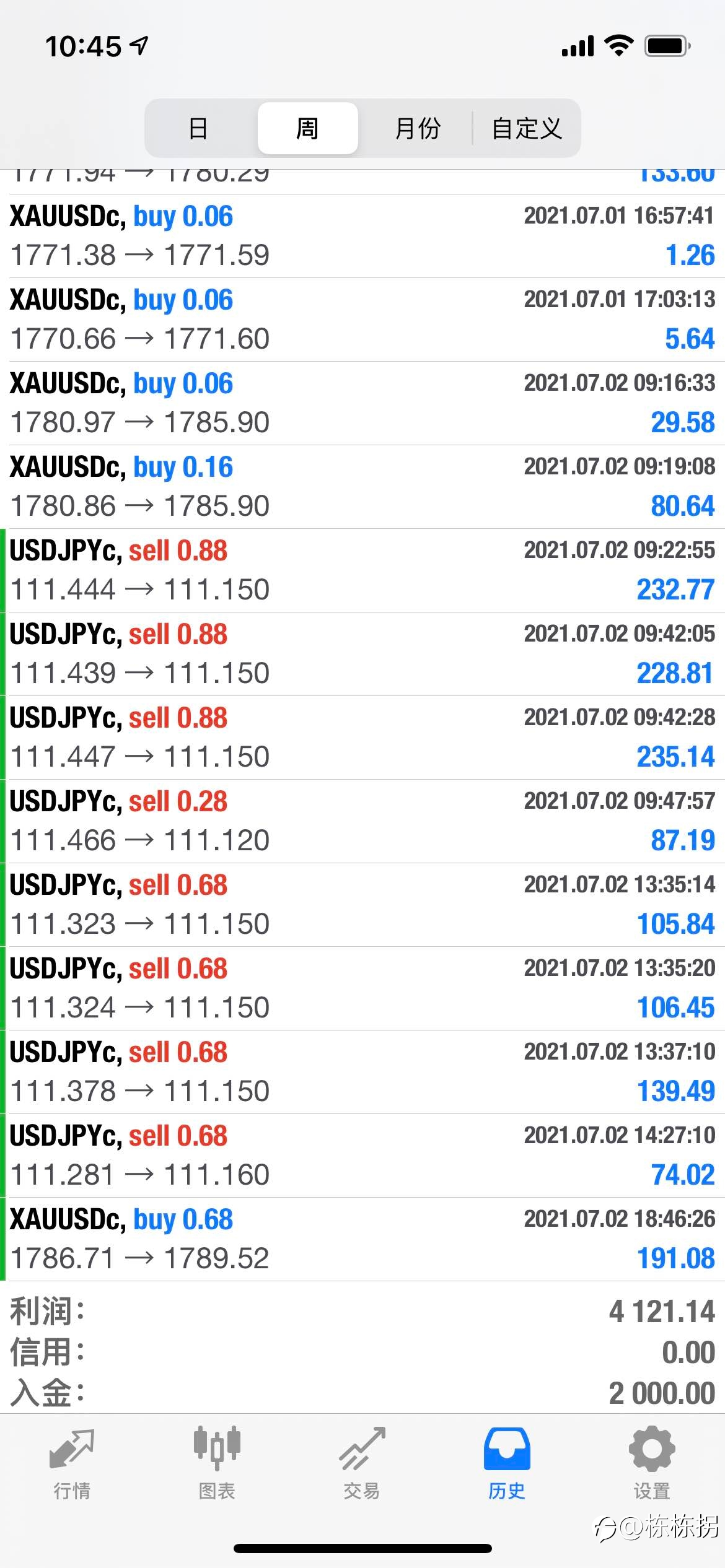Expand XAUUSDc buy 0.06 trade at 16:57:41
The height and width of the screenshot is (1568, 725).
pos(362,236)
